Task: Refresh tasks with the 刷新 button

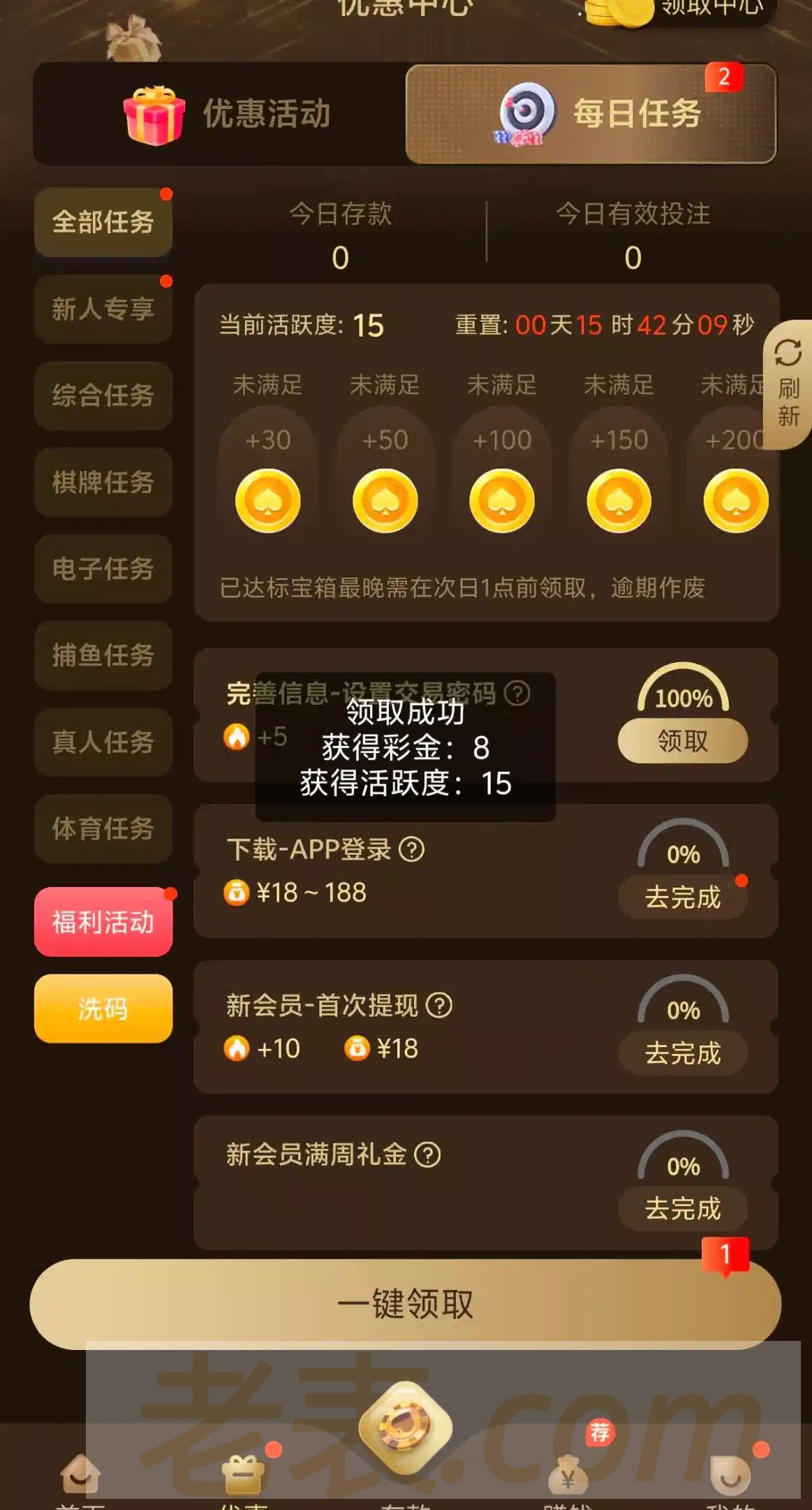Action: 788,383
